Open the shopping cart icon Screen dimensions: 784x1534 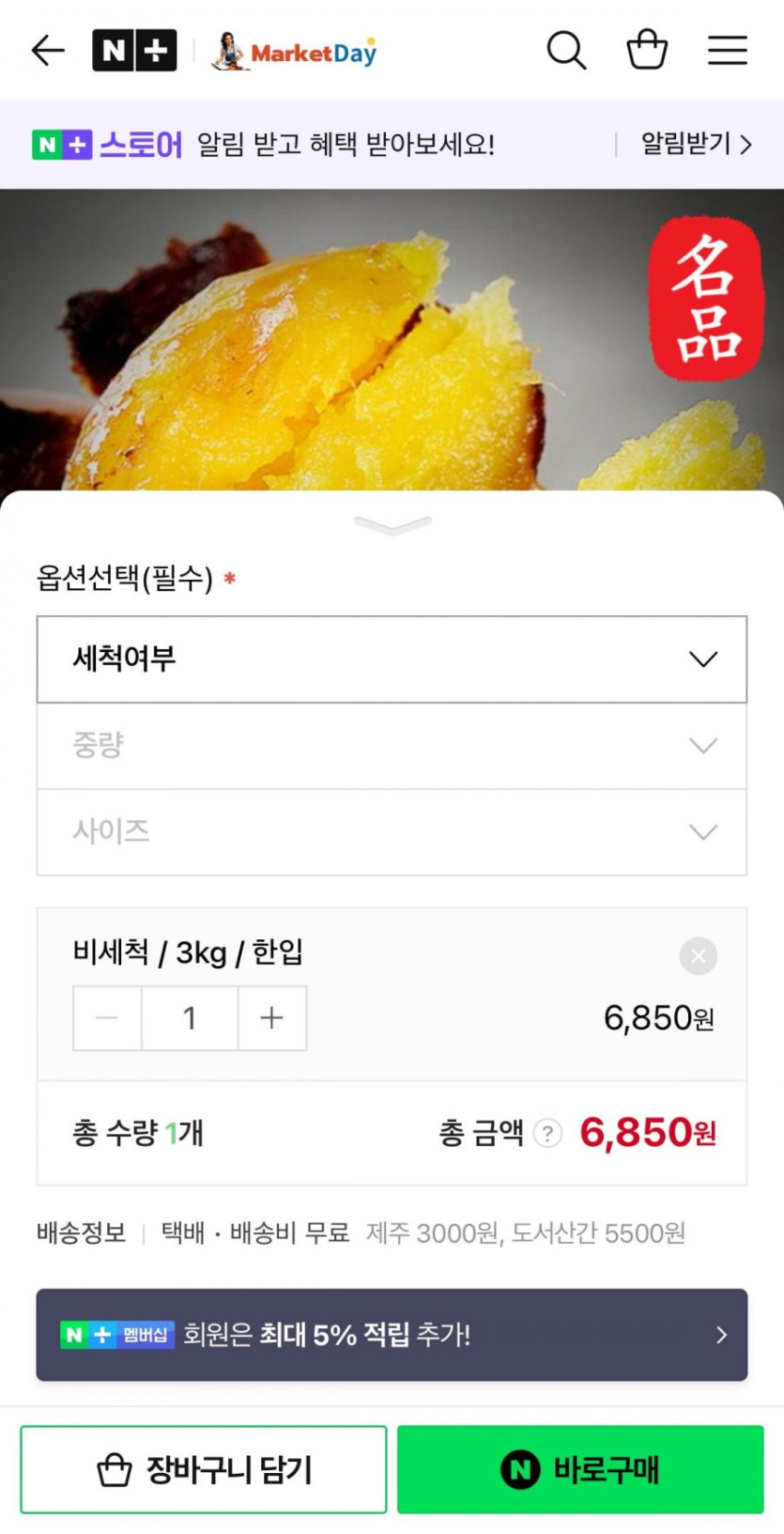point(647,51)
